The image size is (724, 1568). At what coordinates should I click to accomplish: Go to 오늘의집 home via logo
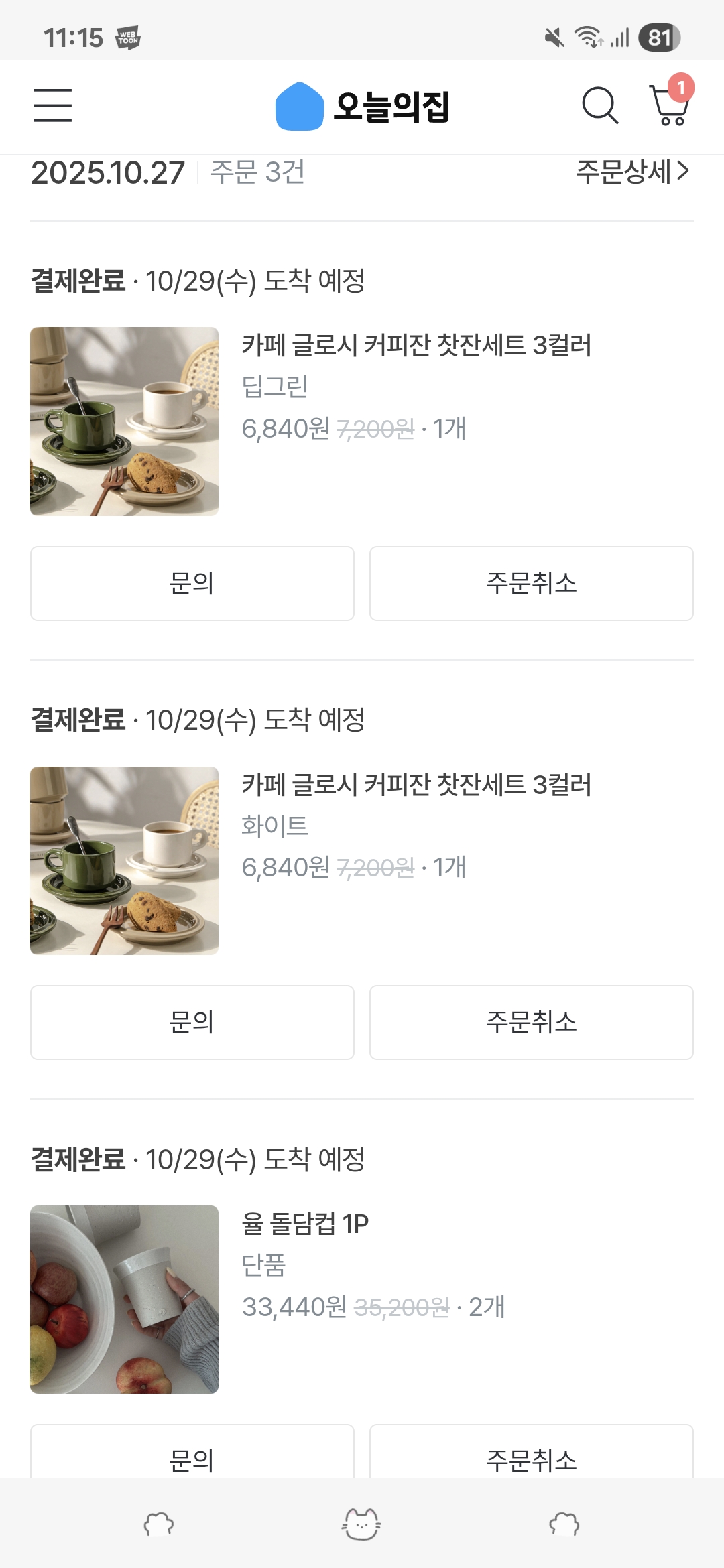(x=363, y=107)
